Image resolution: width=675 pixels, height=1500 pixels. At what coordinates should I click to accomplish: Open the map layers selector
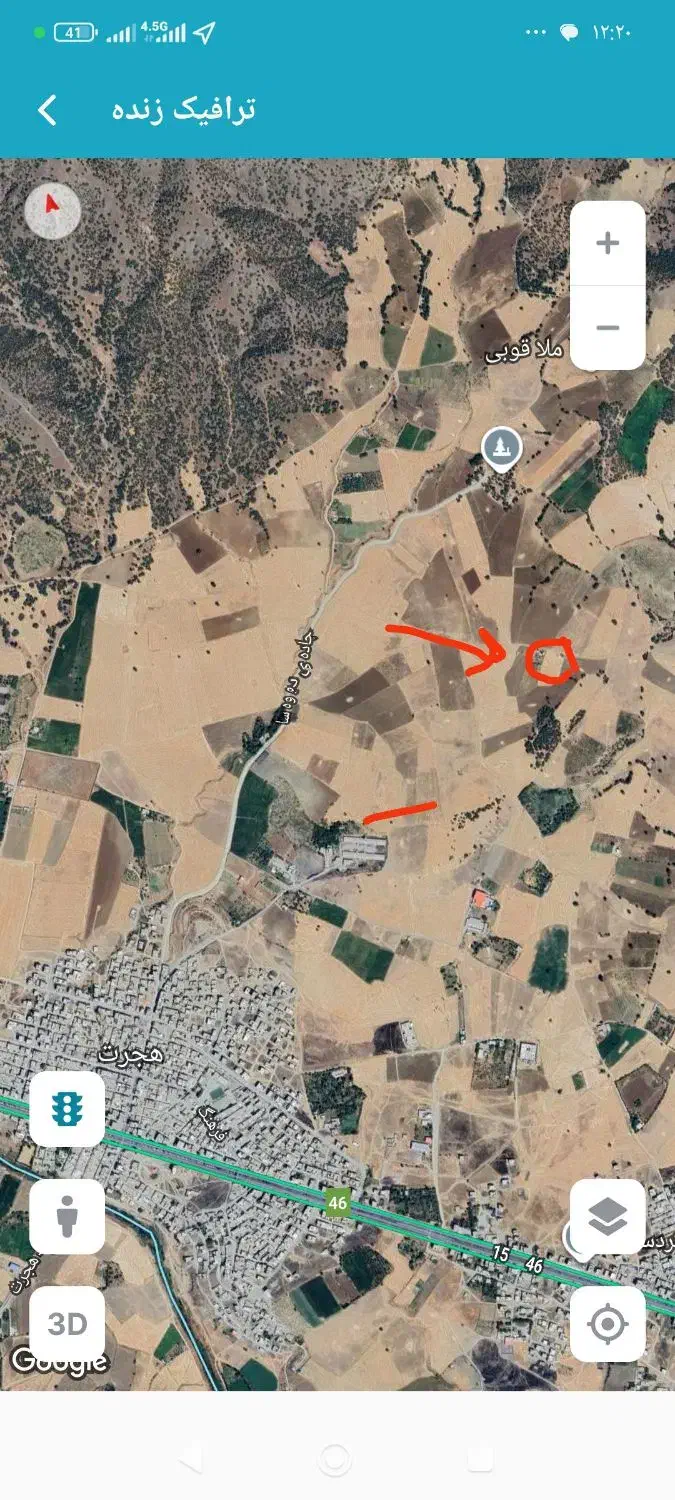point(607,1216)
